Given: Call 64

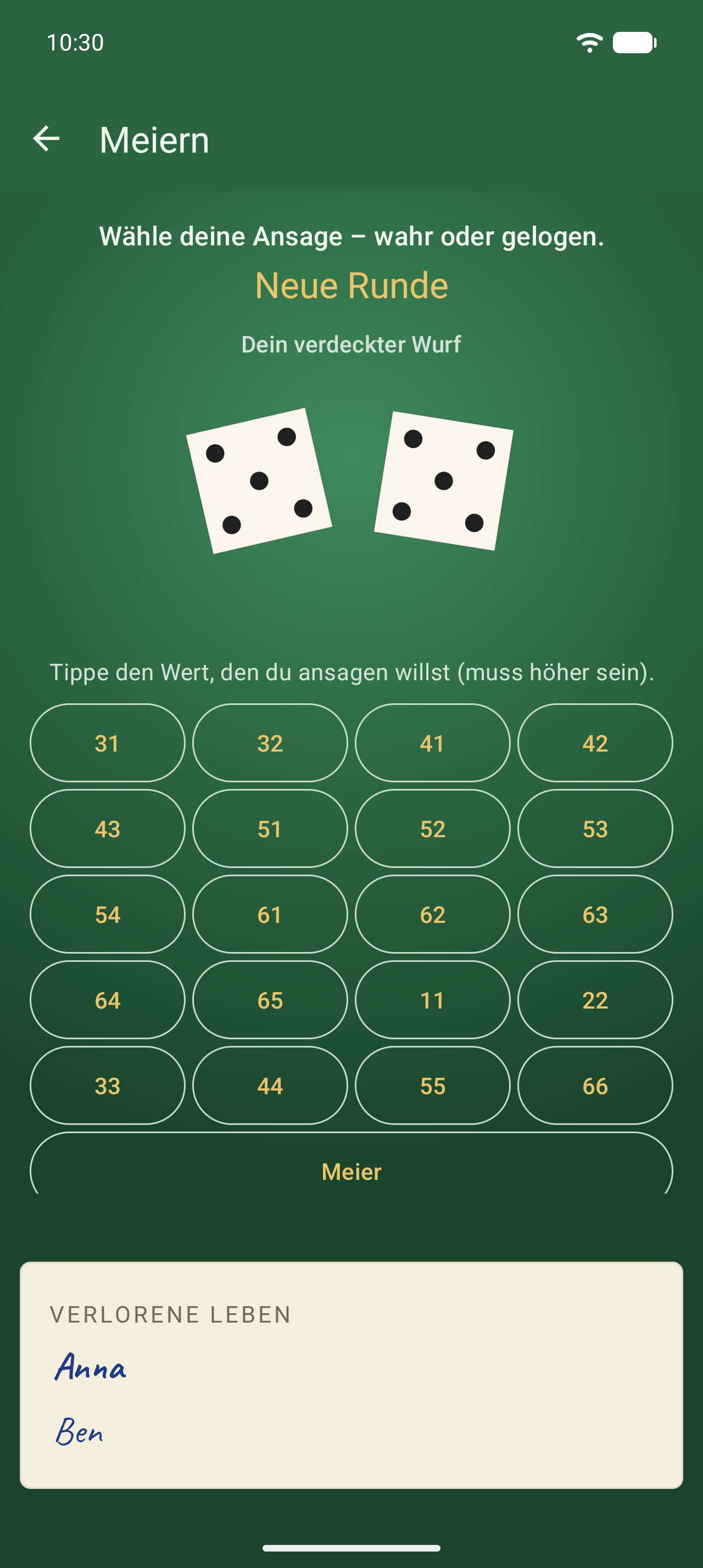Looking at the screenshot, I should [108, 1000].
